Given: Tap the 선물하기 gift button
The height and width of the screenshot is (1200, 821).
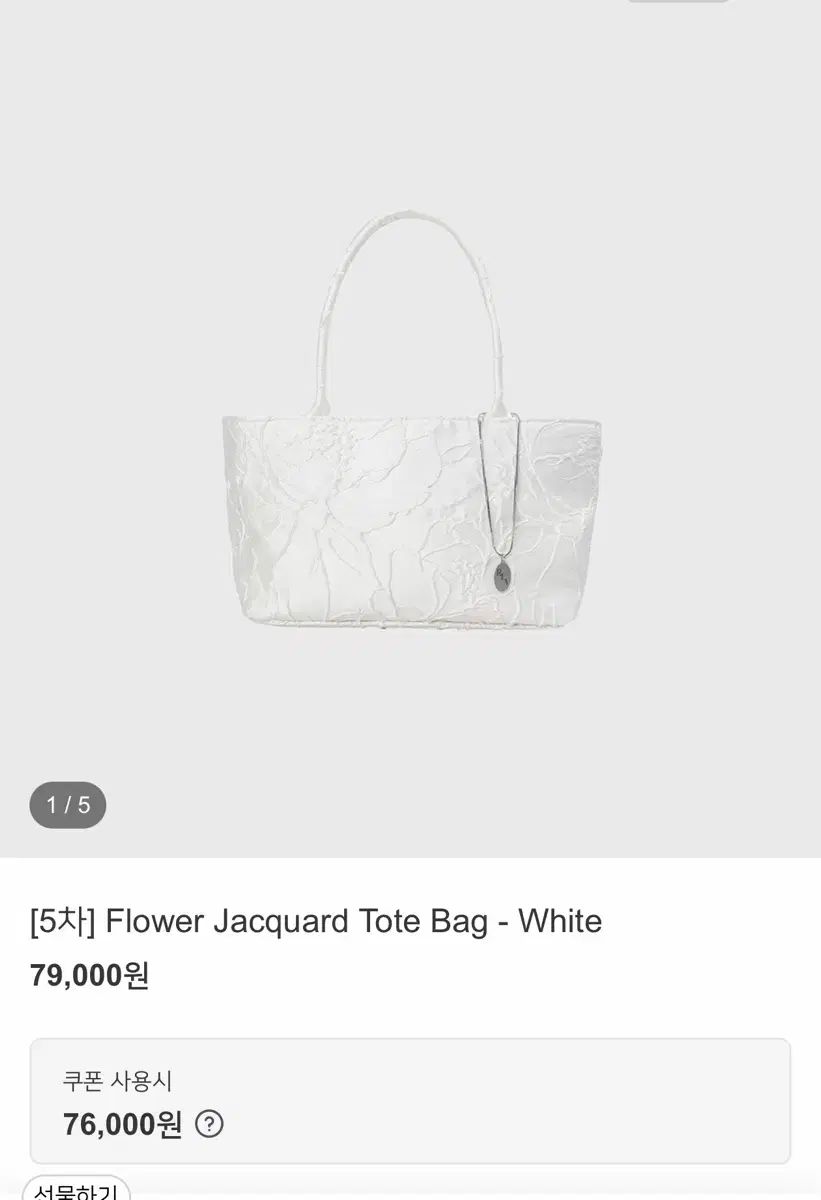Looking at the screenshot, I should (x=76, y=1190).
